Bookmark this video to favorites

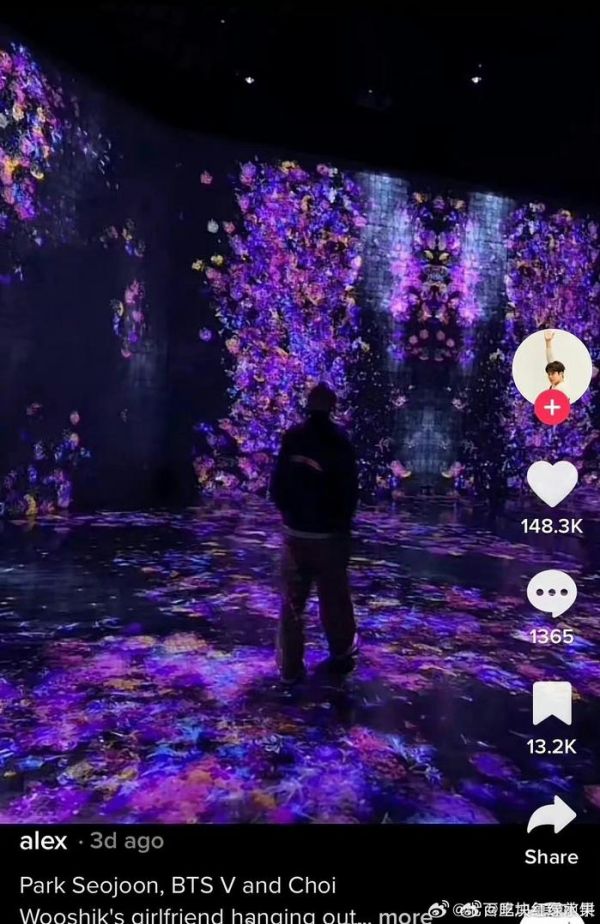[551, 703]
